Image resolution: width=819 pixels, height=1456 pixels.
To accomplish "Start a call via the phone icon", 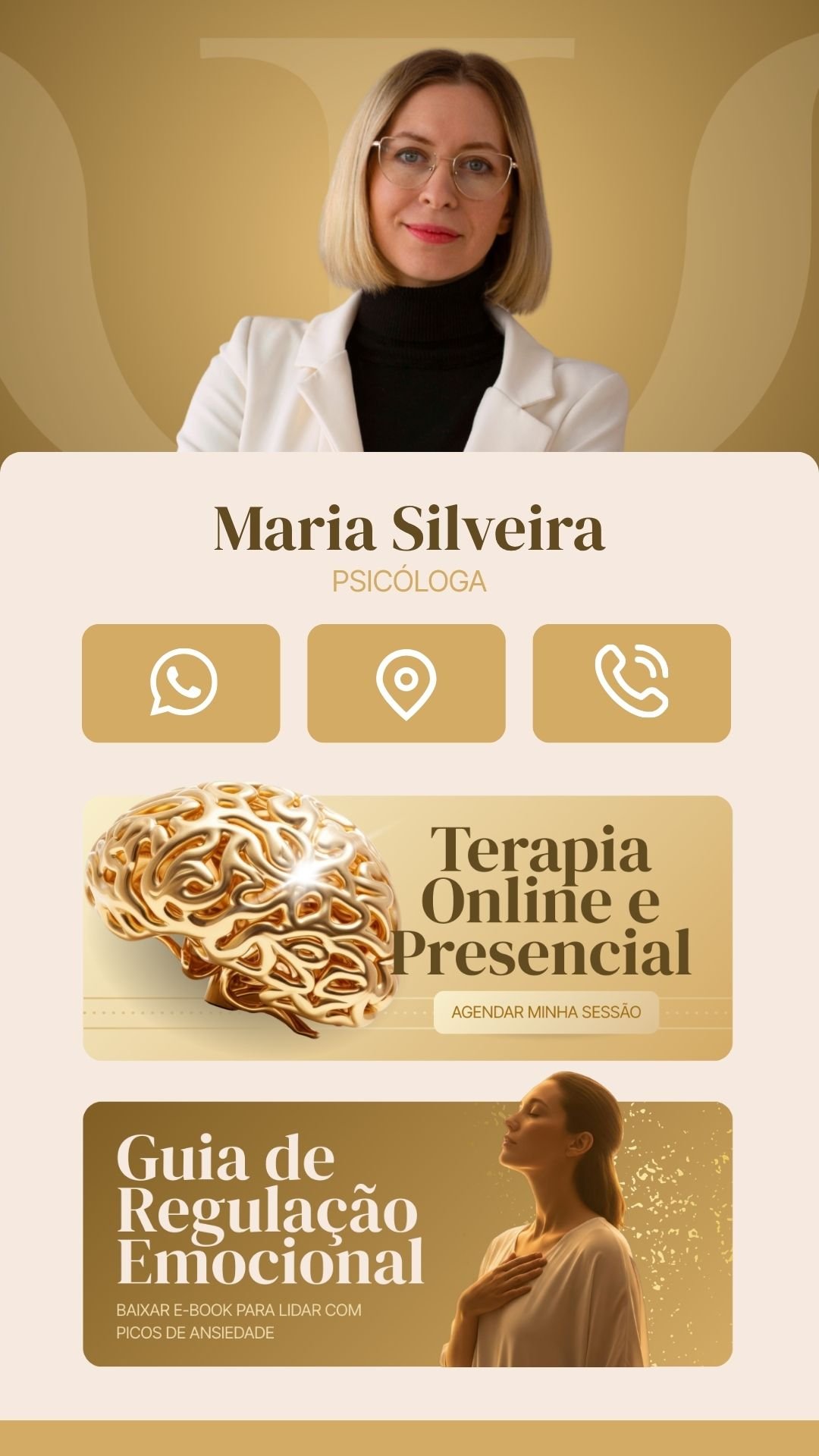I will (x=635, y=680).
